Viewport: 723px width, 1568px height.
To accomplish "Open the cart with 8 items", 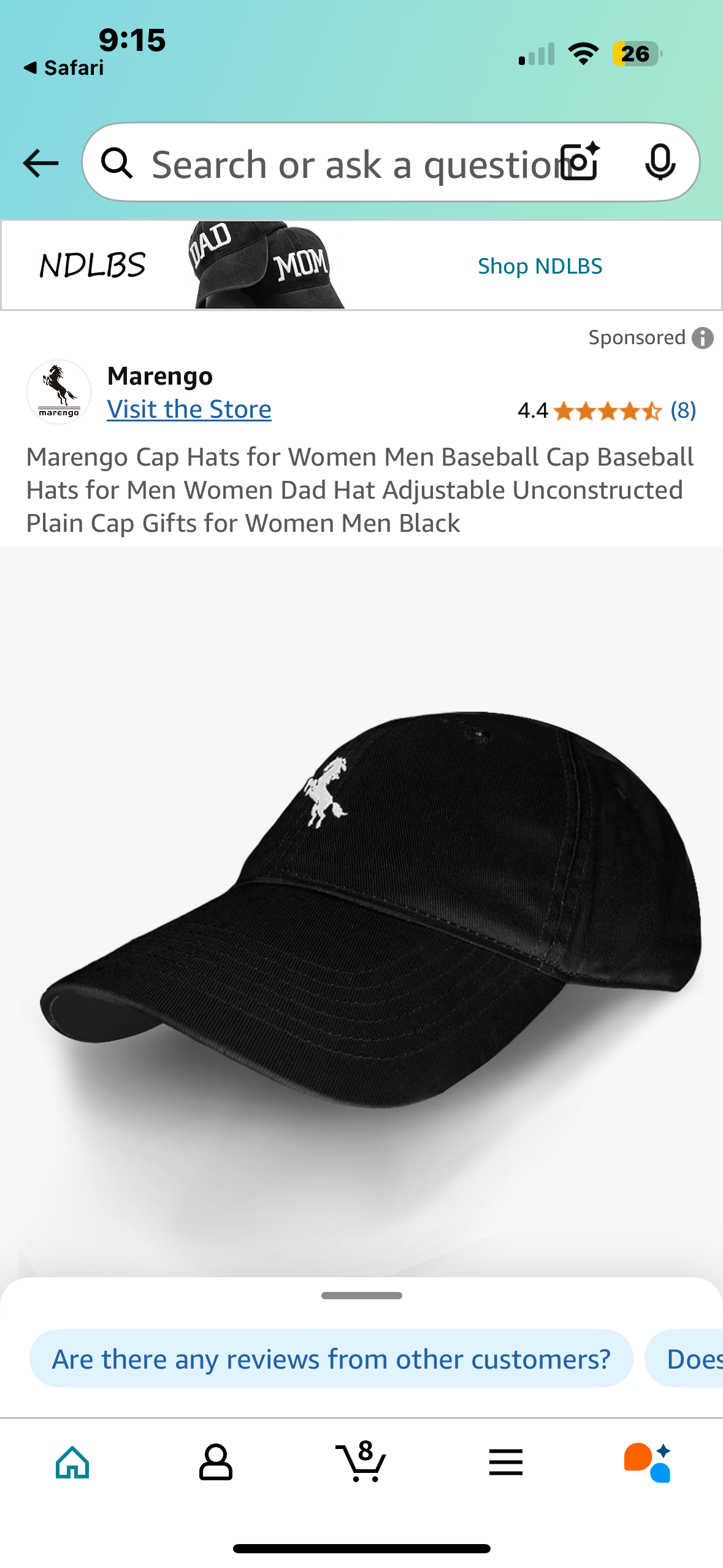I will [361, 1462].
